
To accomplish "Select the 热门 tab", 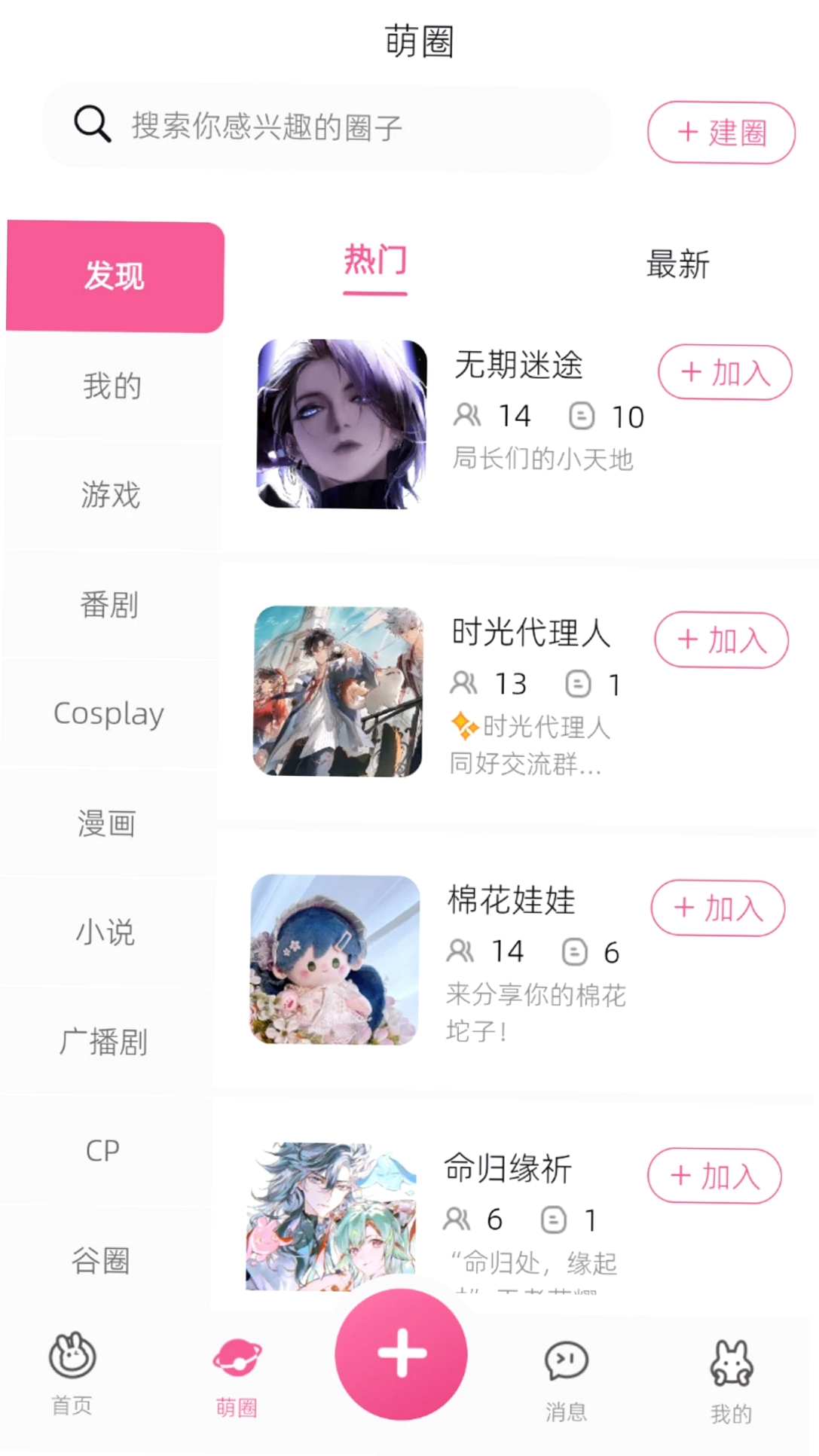I will [375, 261].
